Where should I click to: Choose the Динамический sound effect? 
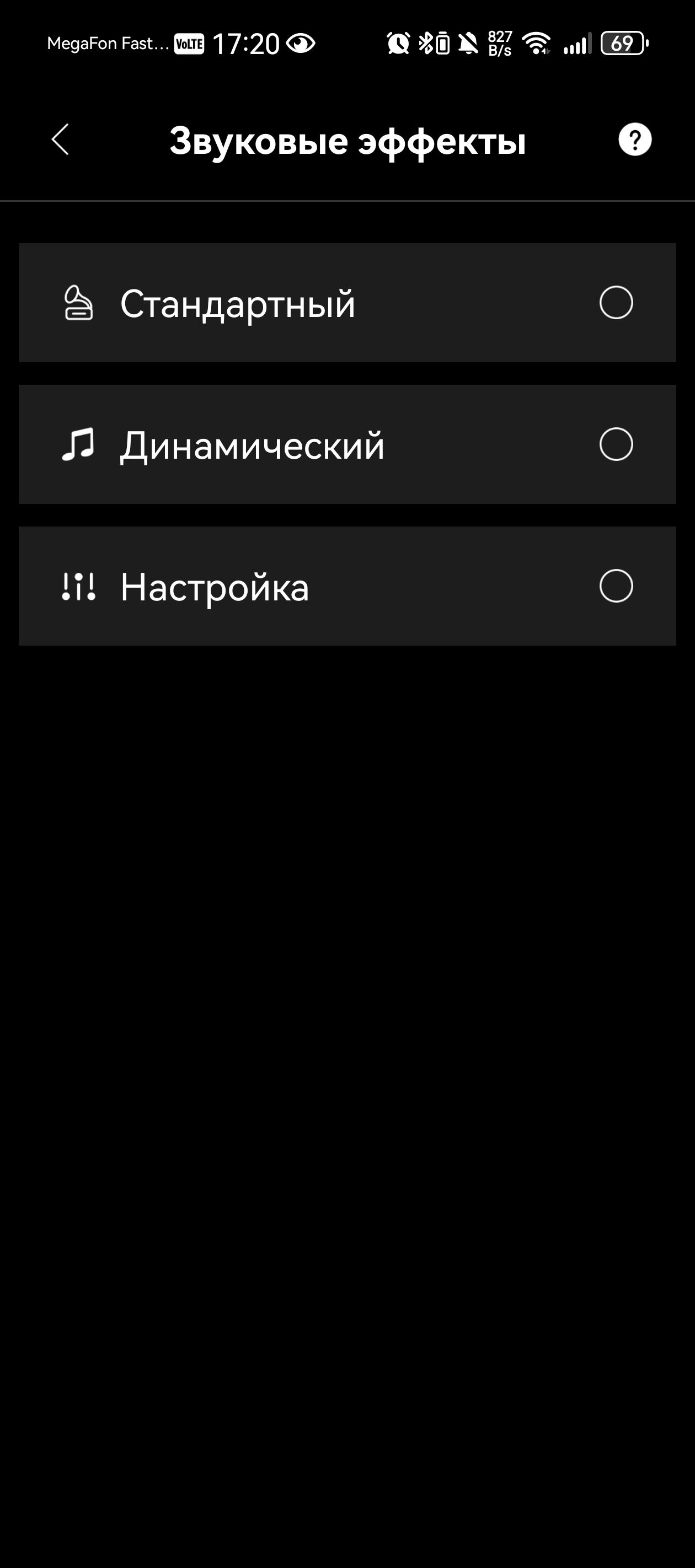[x=616, y=444]
